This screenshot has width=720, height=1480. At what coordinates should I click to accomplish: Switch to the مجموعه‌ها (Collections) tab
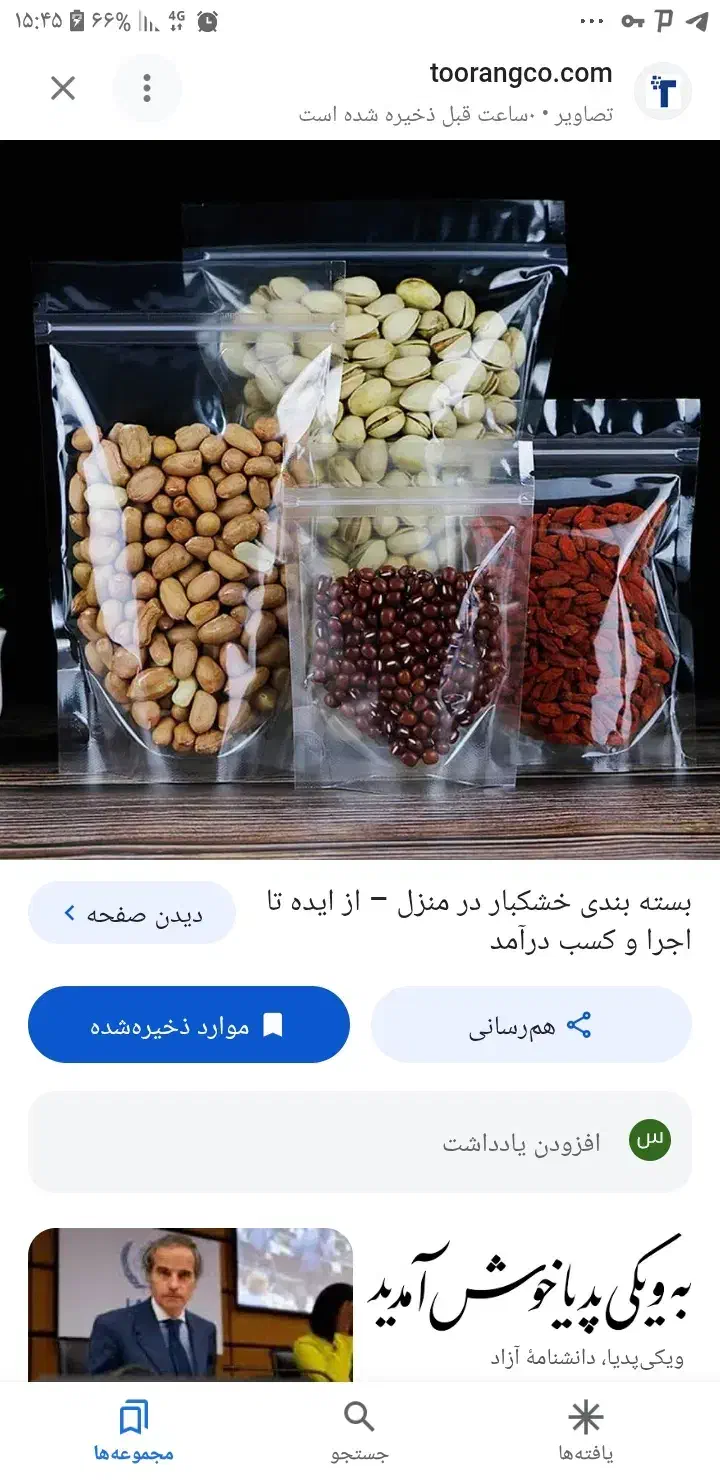(x=134, y=1430)
